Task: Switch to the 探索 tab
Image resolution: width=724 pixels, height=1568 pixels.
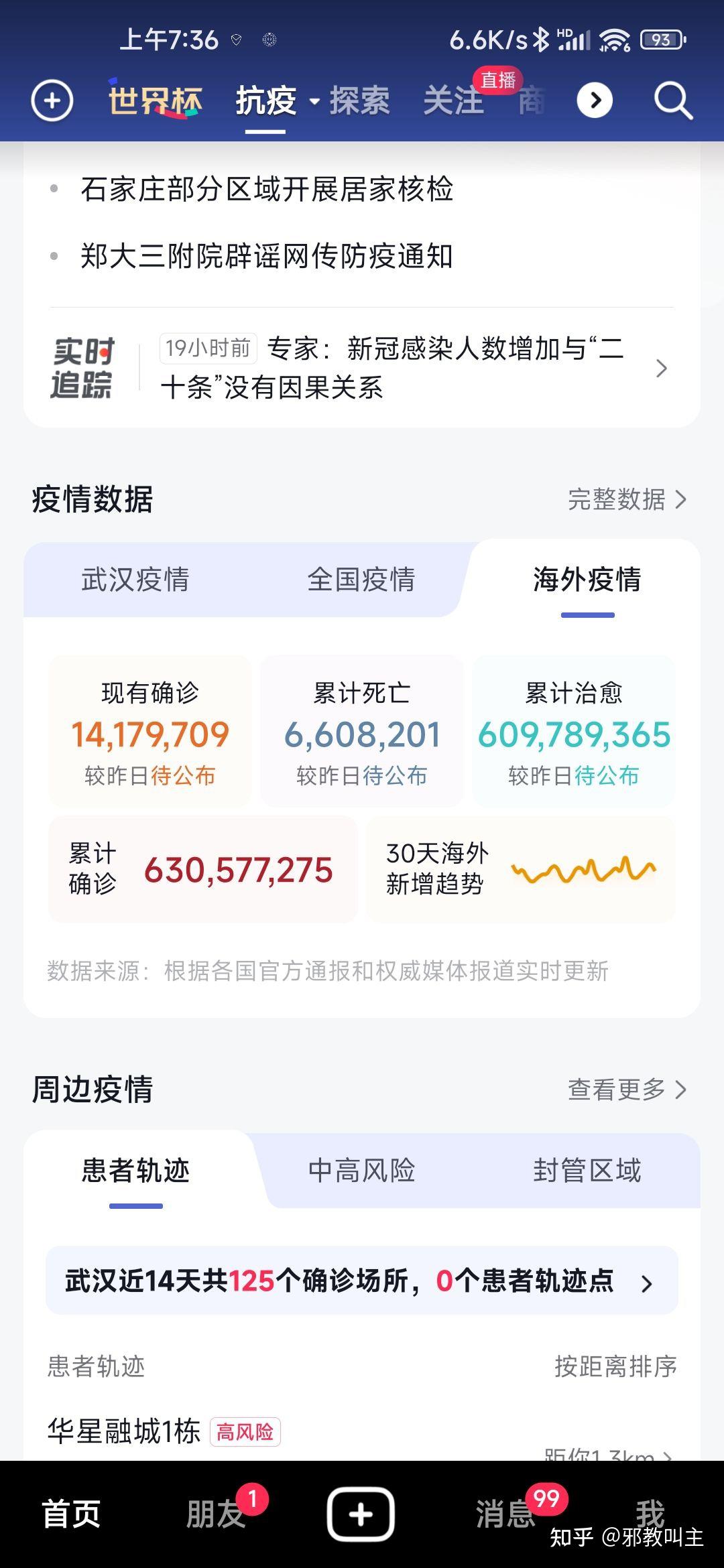Action: coord(359,101)
